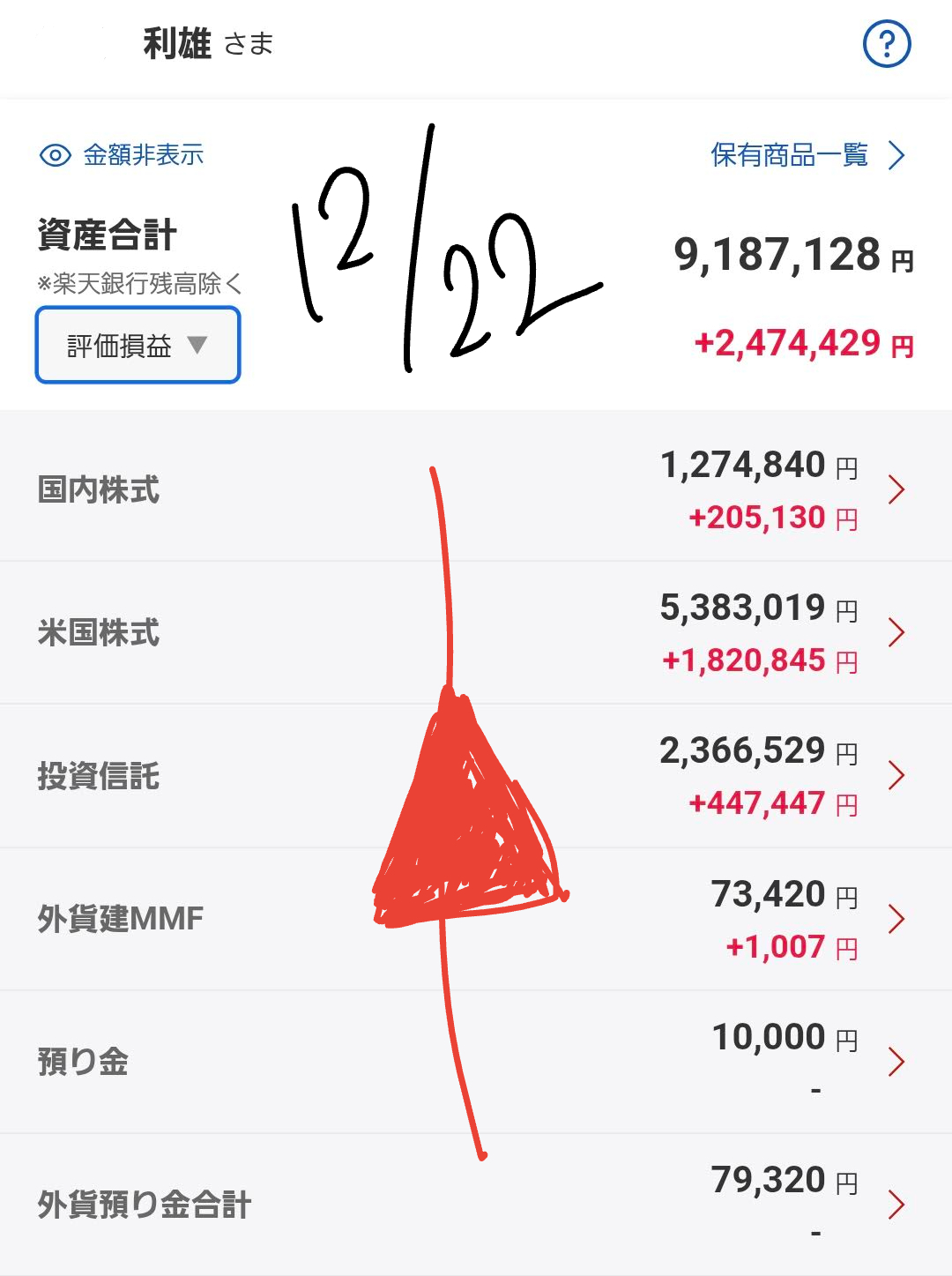This screenshot has height=1276, width=952.
Task: Open the help question mark icon
Action: tap(886, 44)
